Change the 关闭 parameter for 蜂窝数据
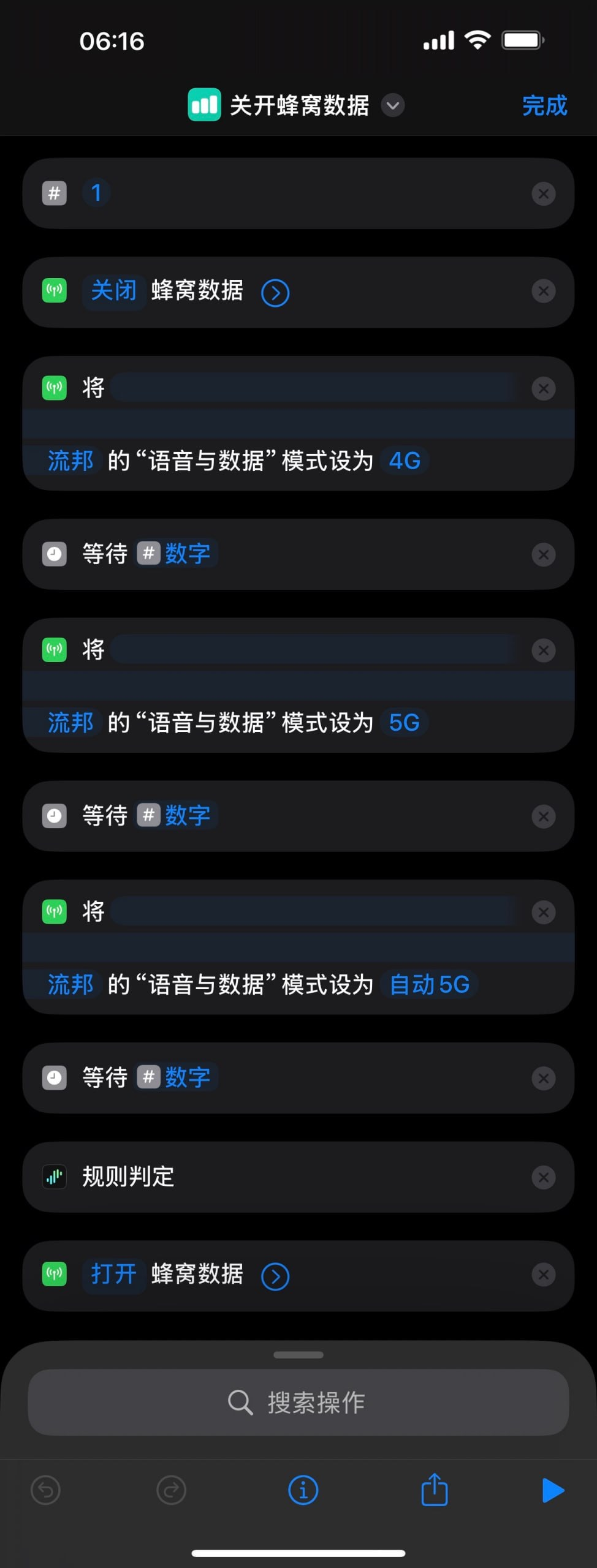This screenshot has height=1568, width=597. pos(113,290)
